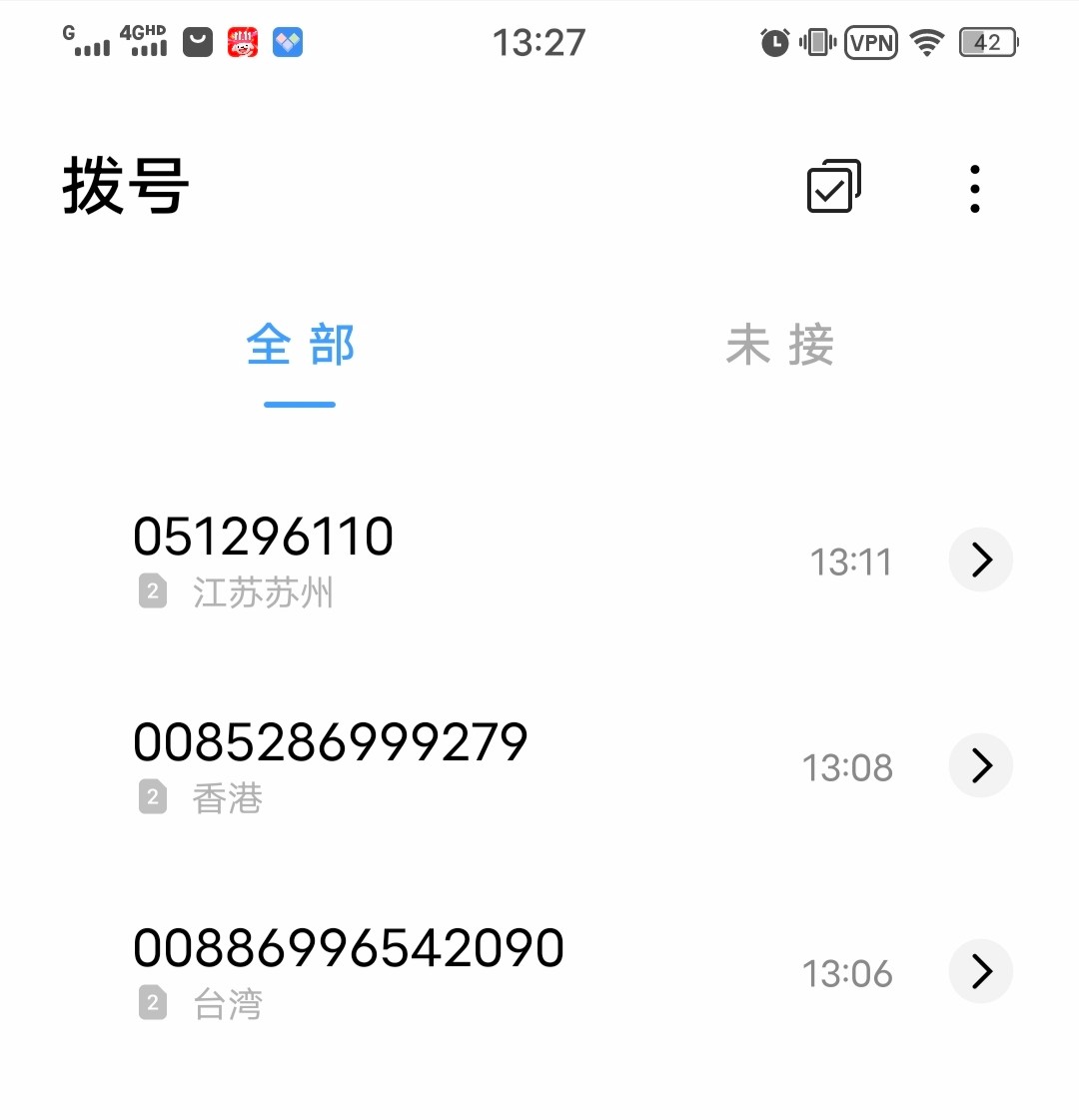Show call details for 00886996542090
This screenshot has height=1120, width=1079.
[x=981, y=971]
